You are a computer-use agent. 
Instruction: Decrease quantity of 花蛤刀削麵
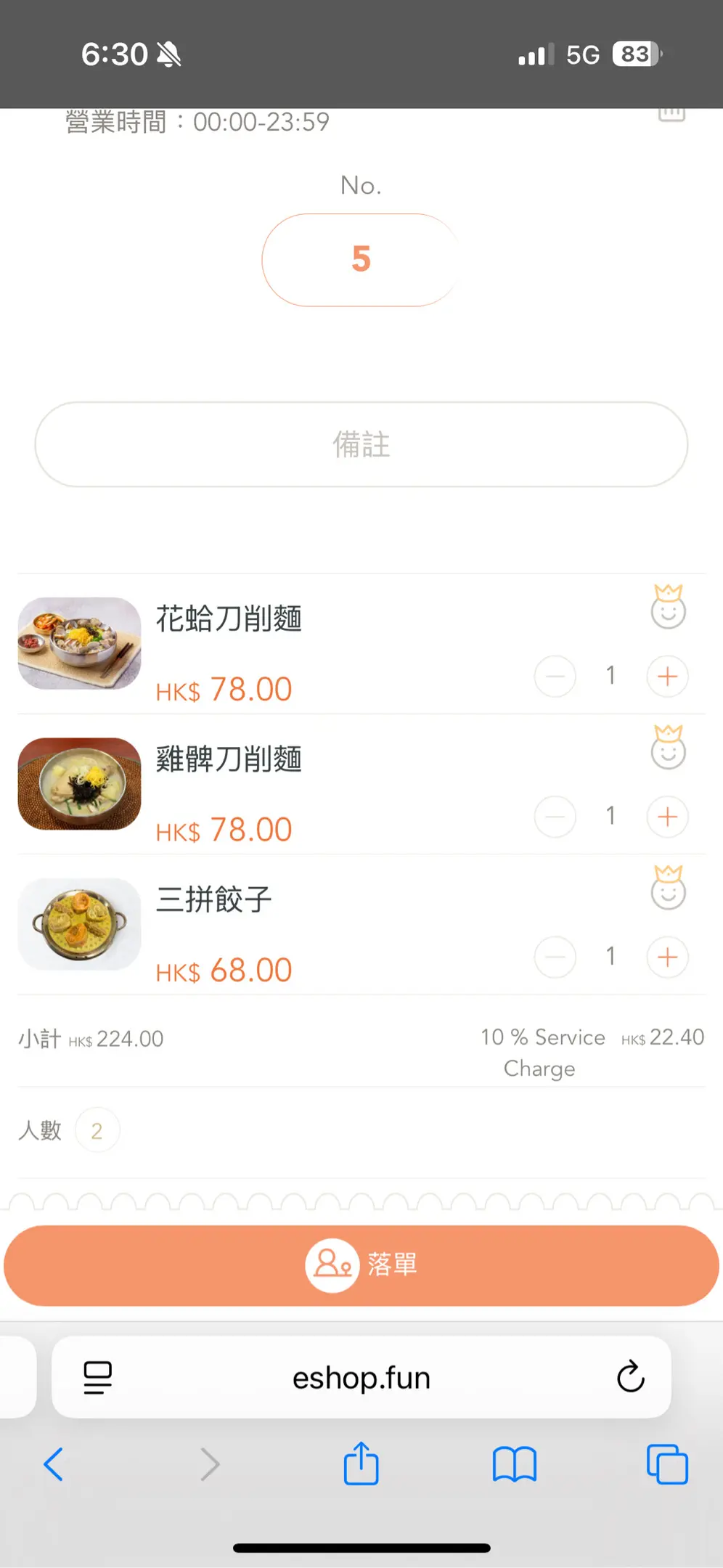click(x=555, y=677)
